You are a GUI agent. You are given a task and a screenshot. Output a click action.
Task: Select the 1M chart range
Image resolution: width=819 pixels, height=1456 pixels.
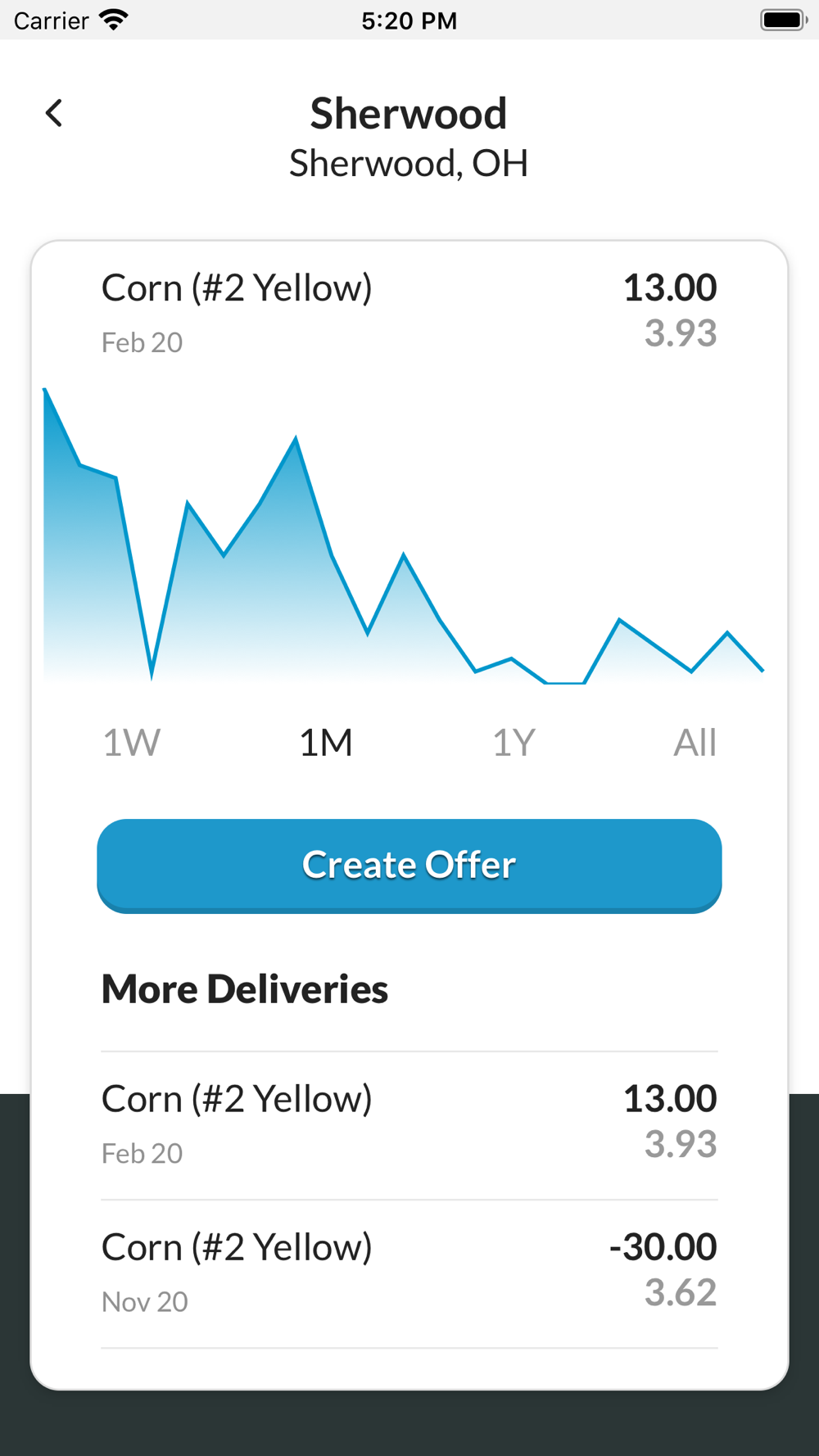326,743
